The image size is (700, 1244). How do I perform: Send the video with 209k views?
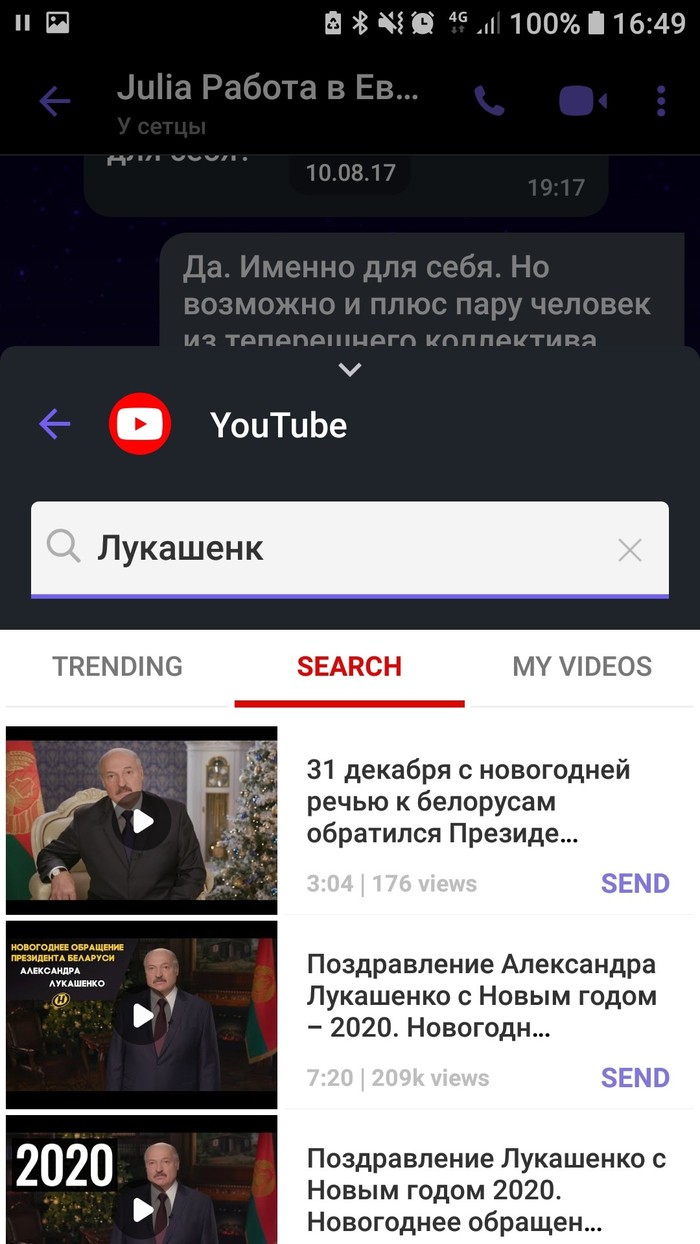[x=635, y=1078]
